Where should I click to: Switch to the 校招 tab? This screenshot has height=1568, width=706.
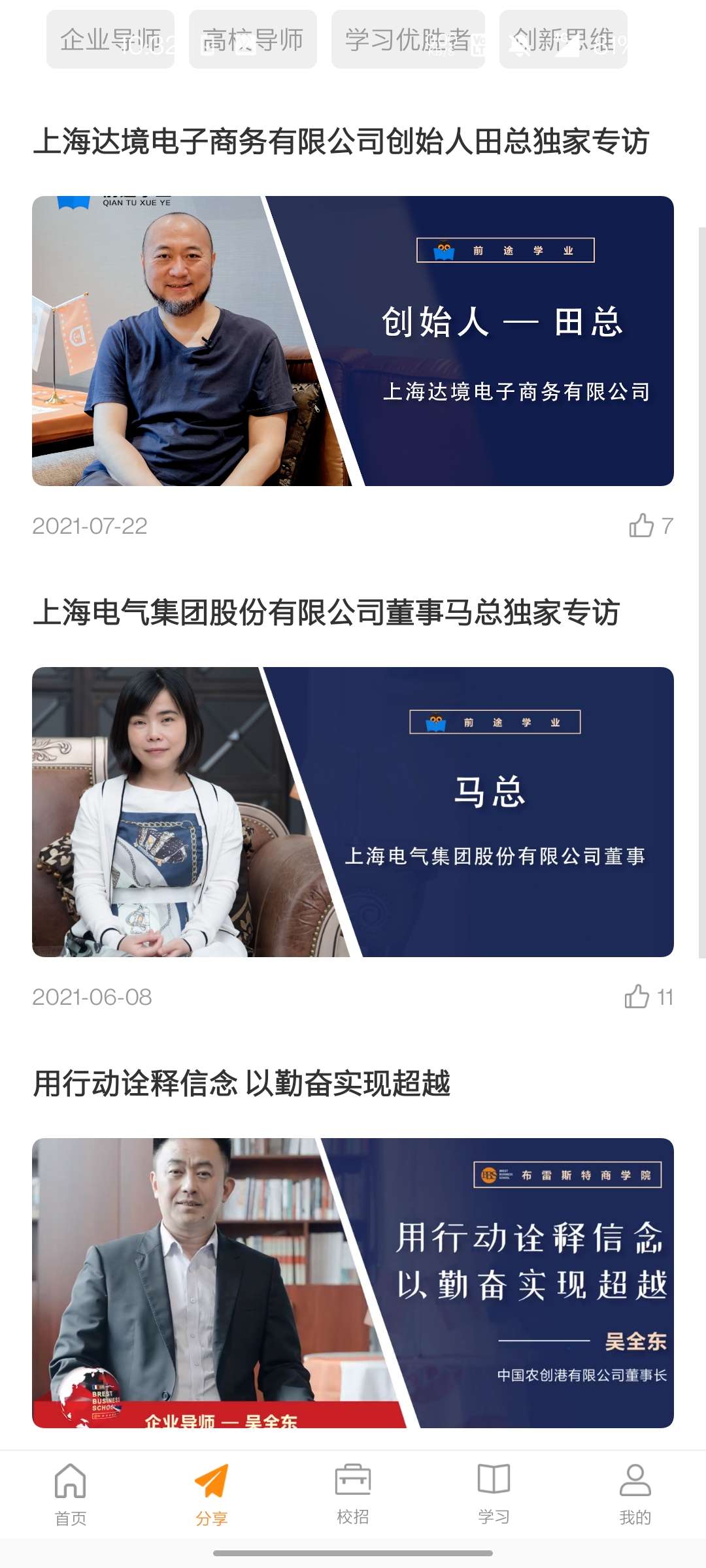pyautogui.click(x=352, y=1496)
